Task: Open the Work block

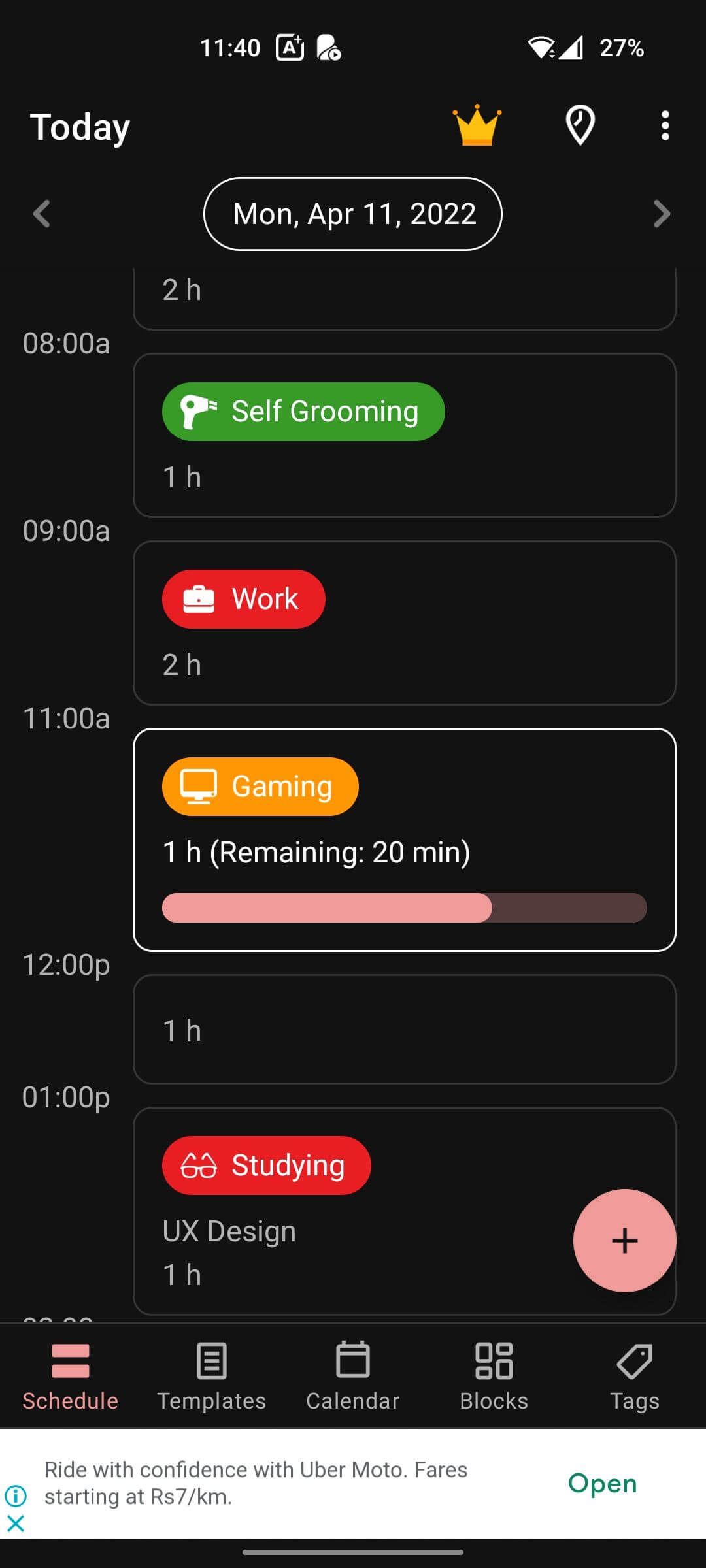Action: [x=404, y=623]
